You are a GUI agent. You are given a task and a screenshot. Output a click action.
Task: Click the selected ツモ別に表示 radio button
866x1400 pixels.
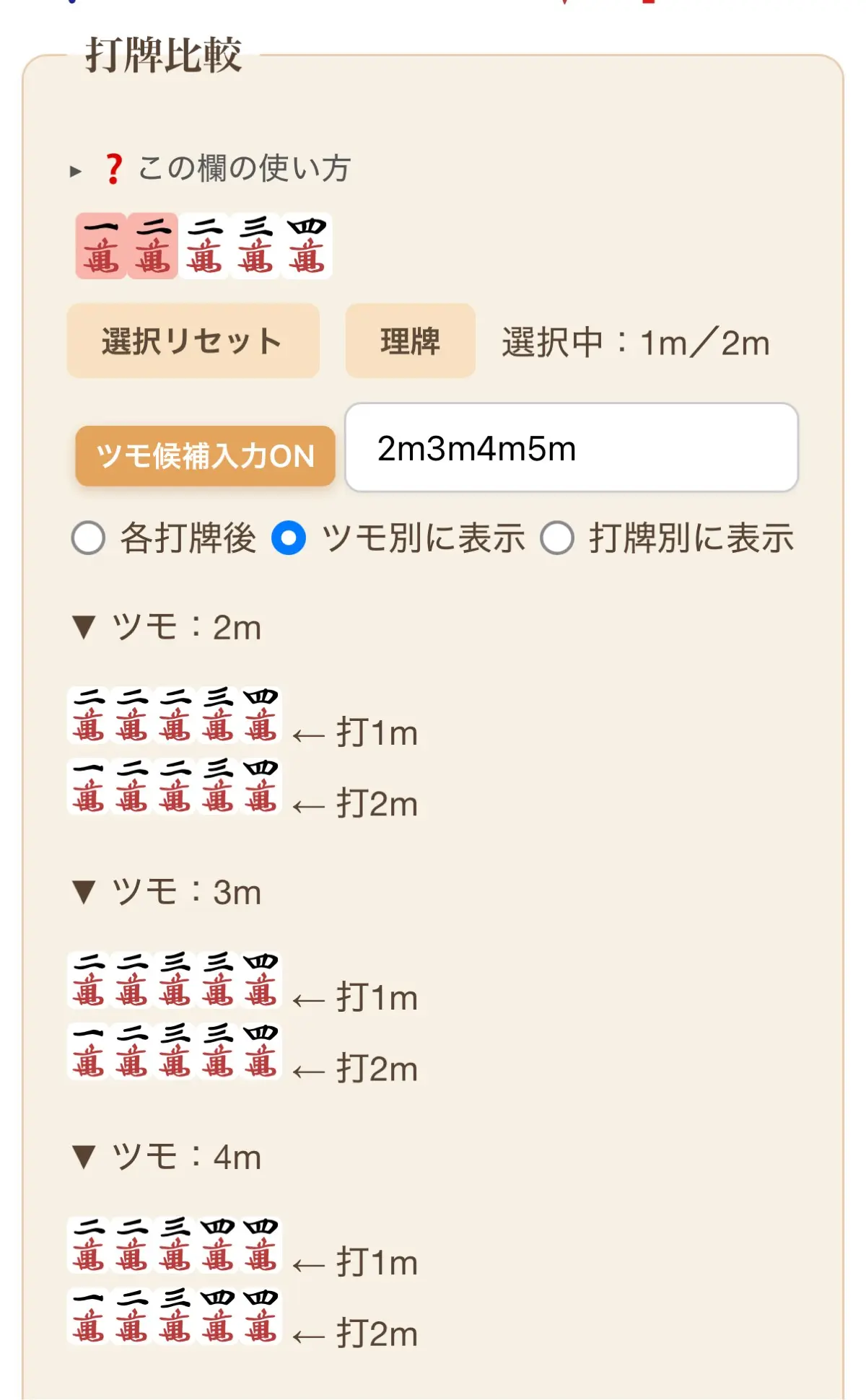(290, 538)
